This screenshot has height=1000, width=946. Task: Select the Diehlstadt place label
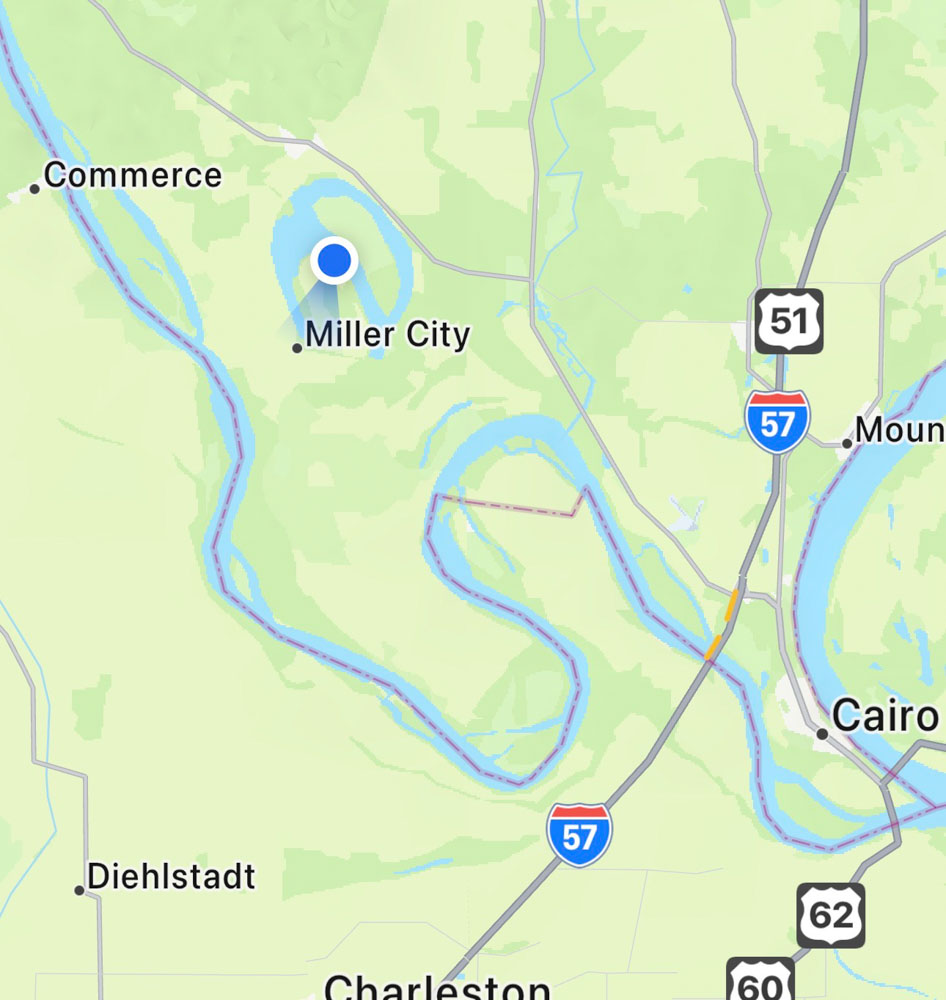tap(171, 877)
